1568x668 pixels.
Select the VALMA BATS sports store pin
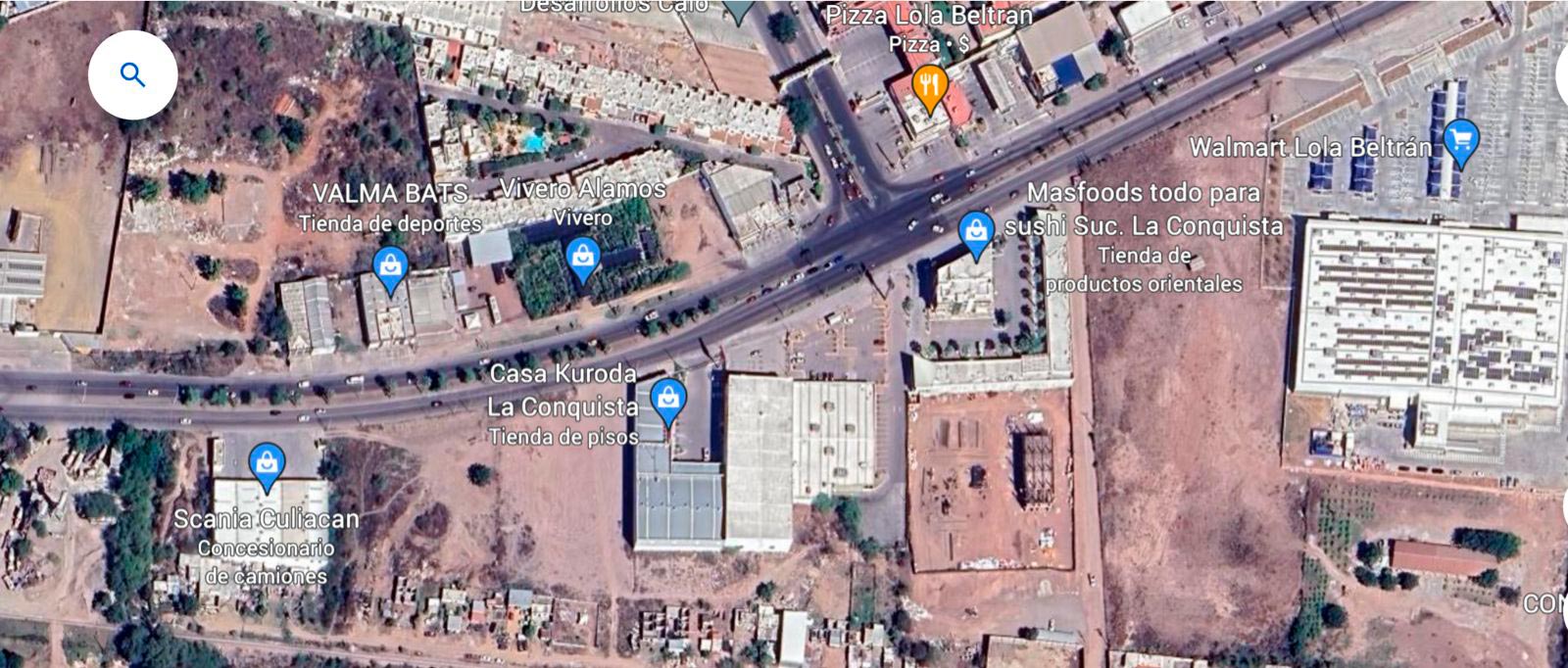pos(391,266)
